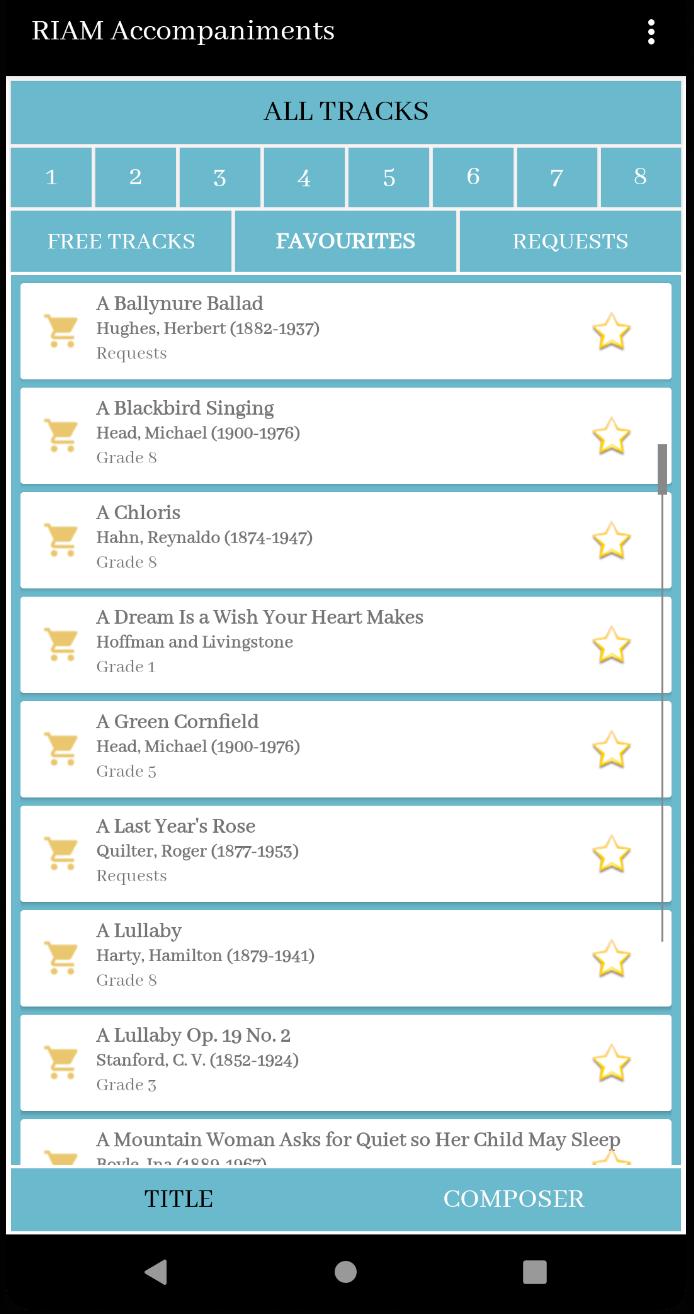
Task: Open A Lullaby Op. 19 No. 2
Action: coord(346,1063)
